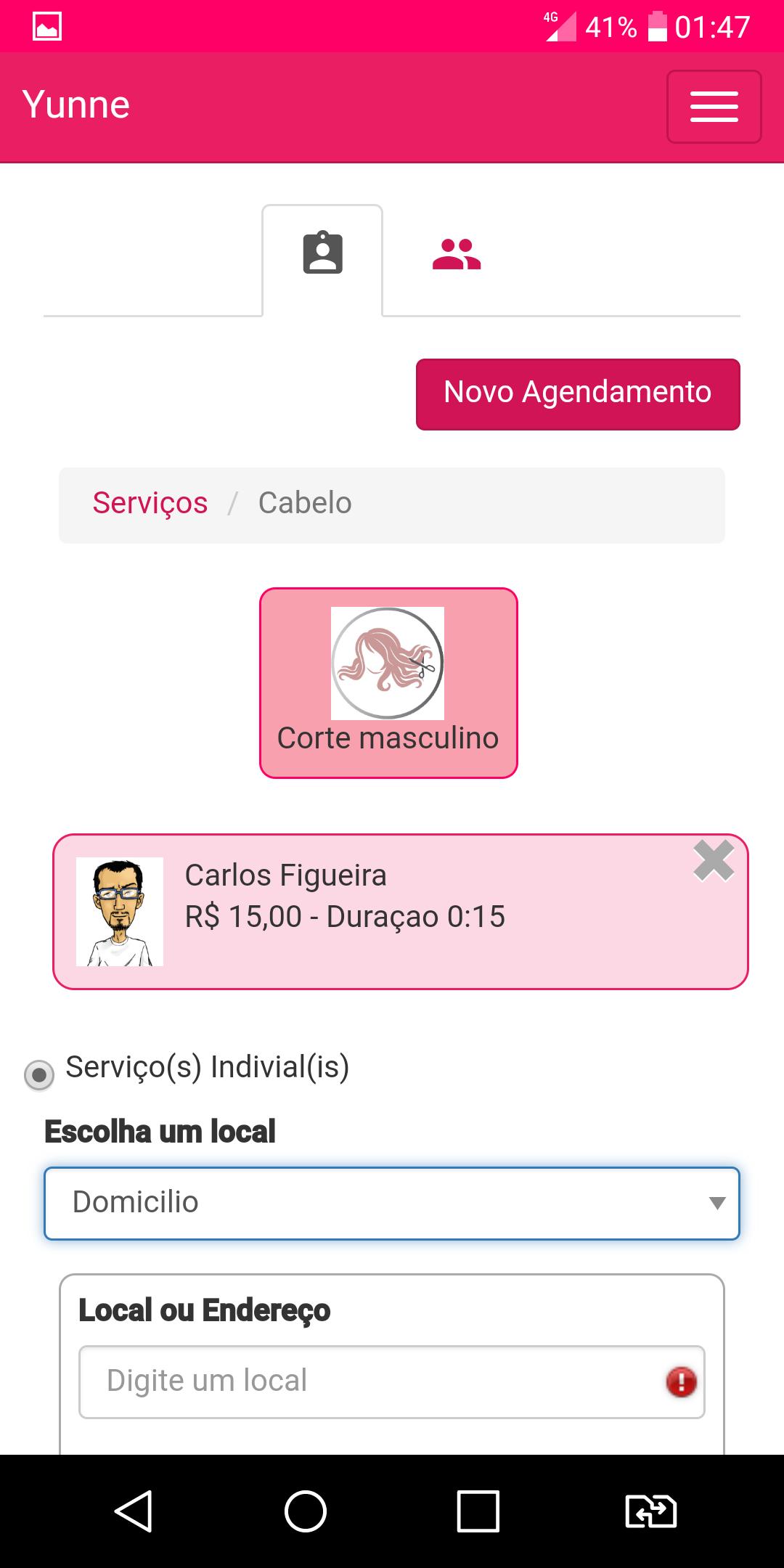Tap the Novo Agendamento button
The width and height of the screenshot is (784, 1568).
[577, 394]
